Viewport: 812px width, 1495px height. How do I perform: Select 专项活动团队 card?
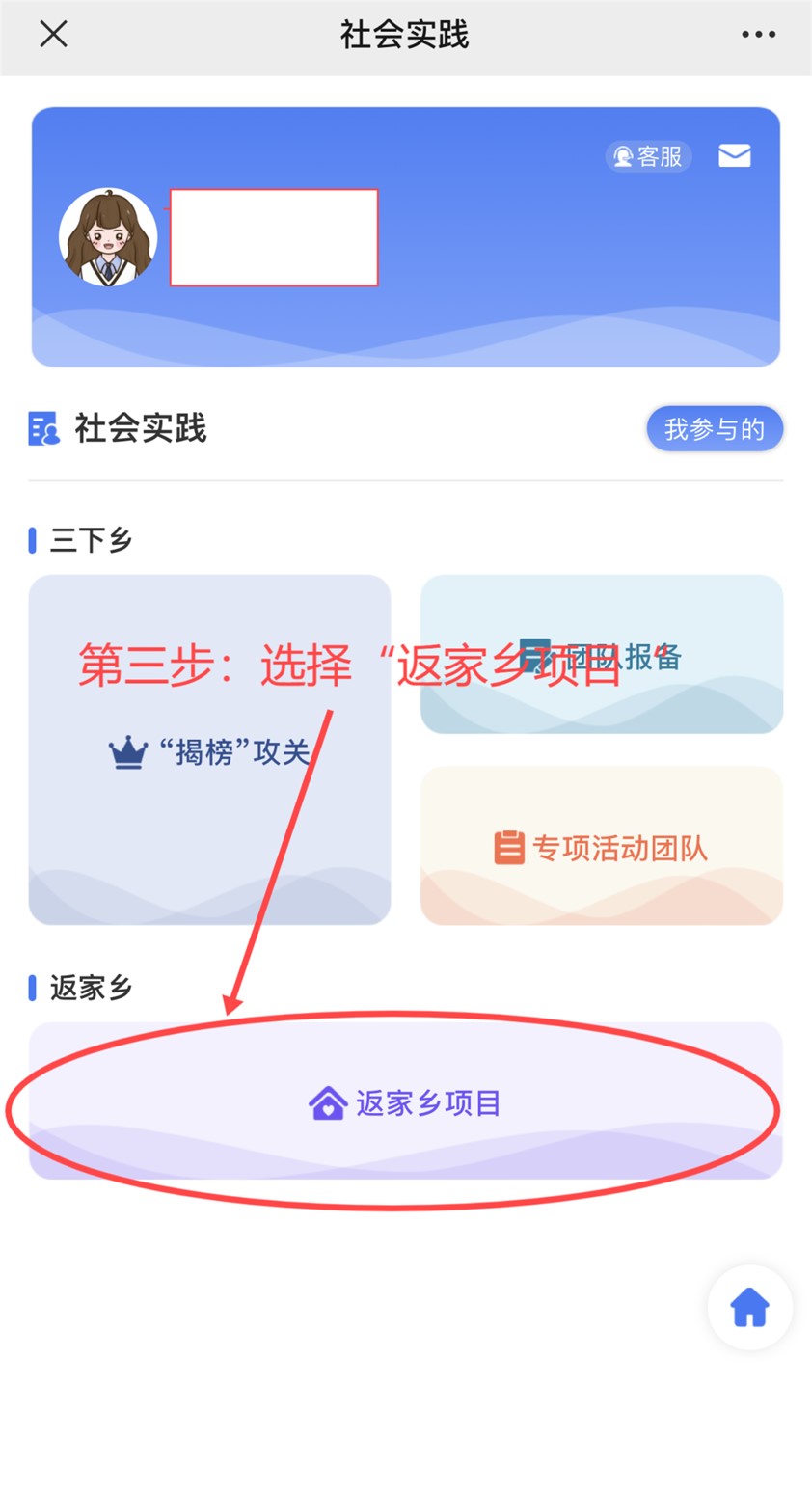[x=602, y=847]
